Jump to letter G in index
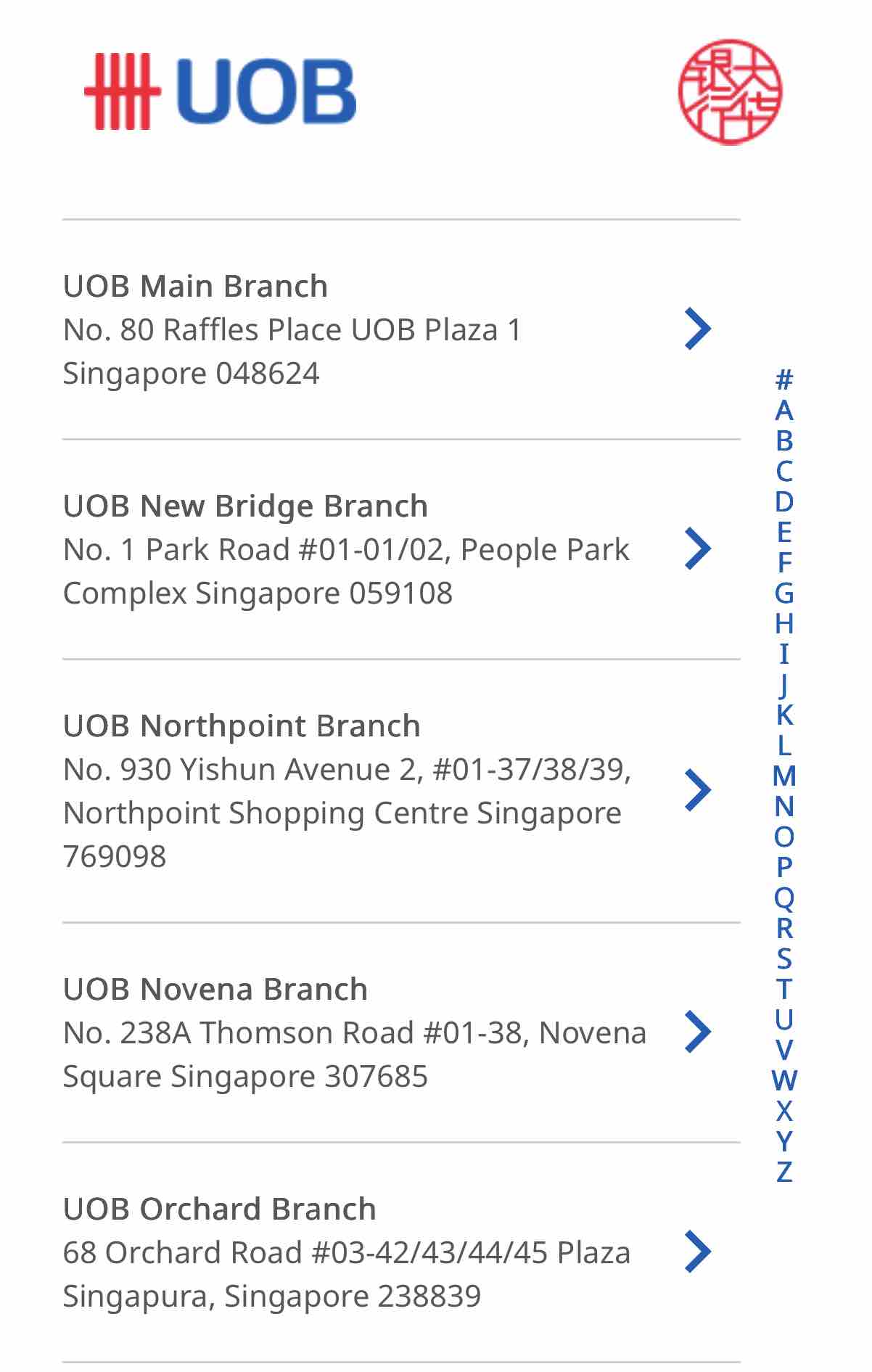 784,593
